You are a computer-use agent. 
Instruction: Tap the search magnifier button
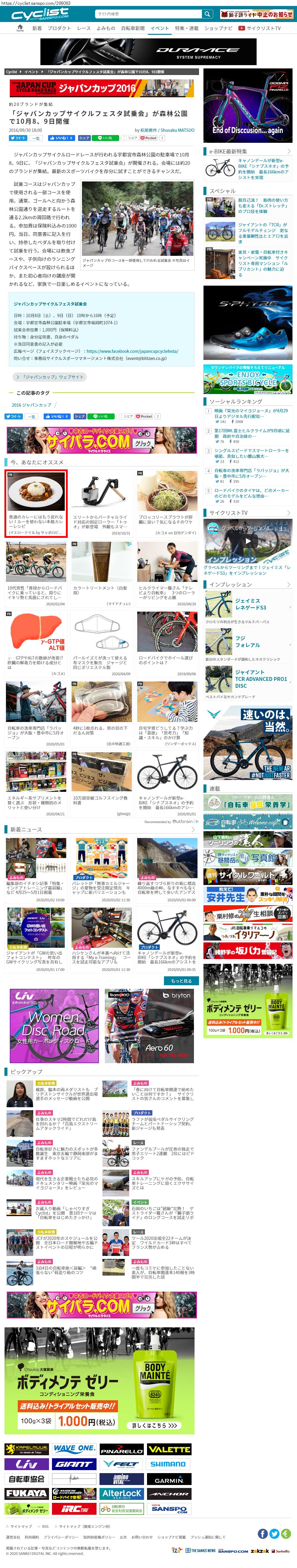207,14
